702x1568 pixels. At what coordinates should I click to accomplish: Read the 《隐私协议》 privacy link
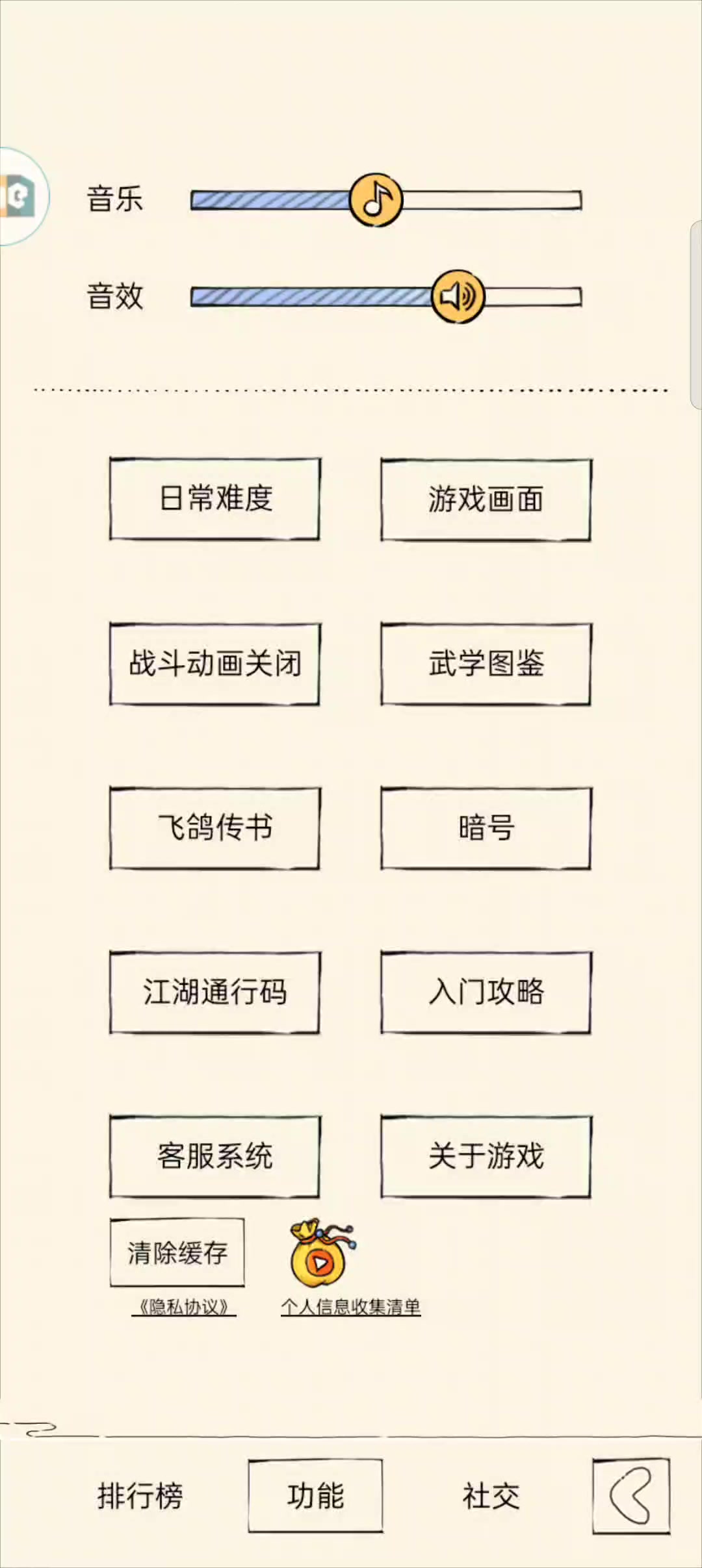(x=184, y=1307)
